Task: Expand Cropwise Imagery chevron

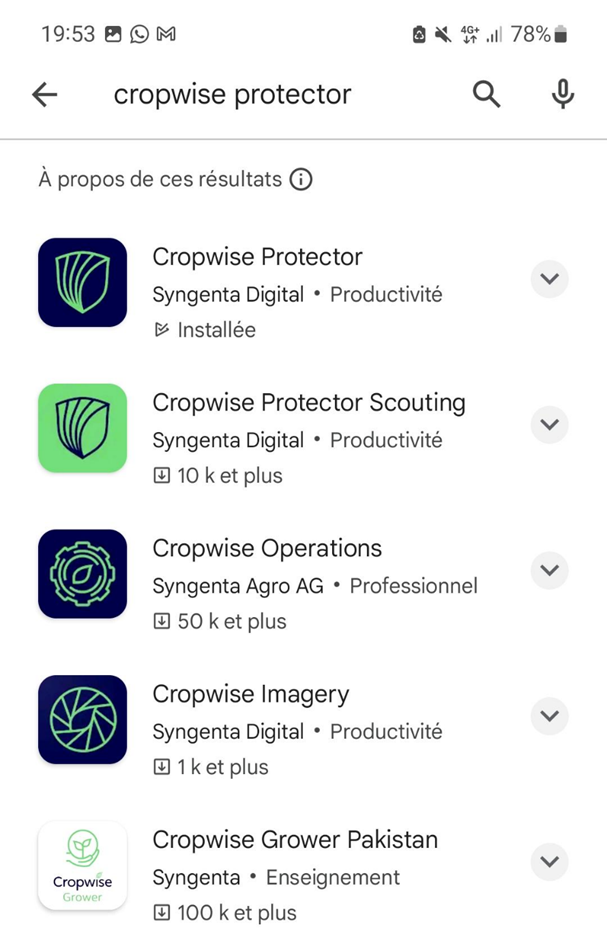Action: tap(549, 716)
